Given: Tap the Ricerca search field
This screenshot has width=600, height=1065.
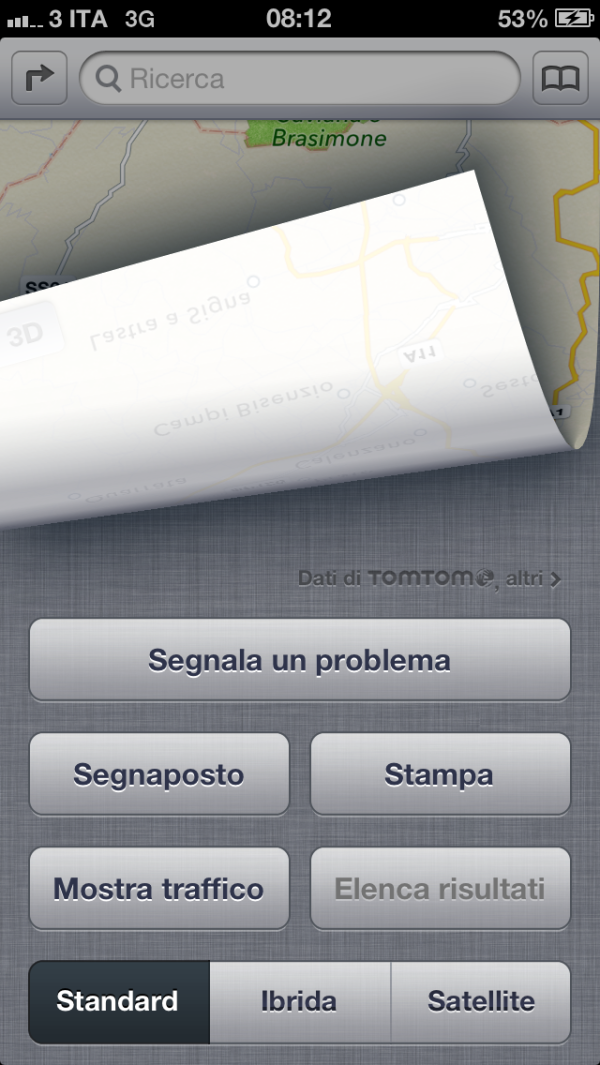Looking at the screenshot, I should (x=300, y=79).
